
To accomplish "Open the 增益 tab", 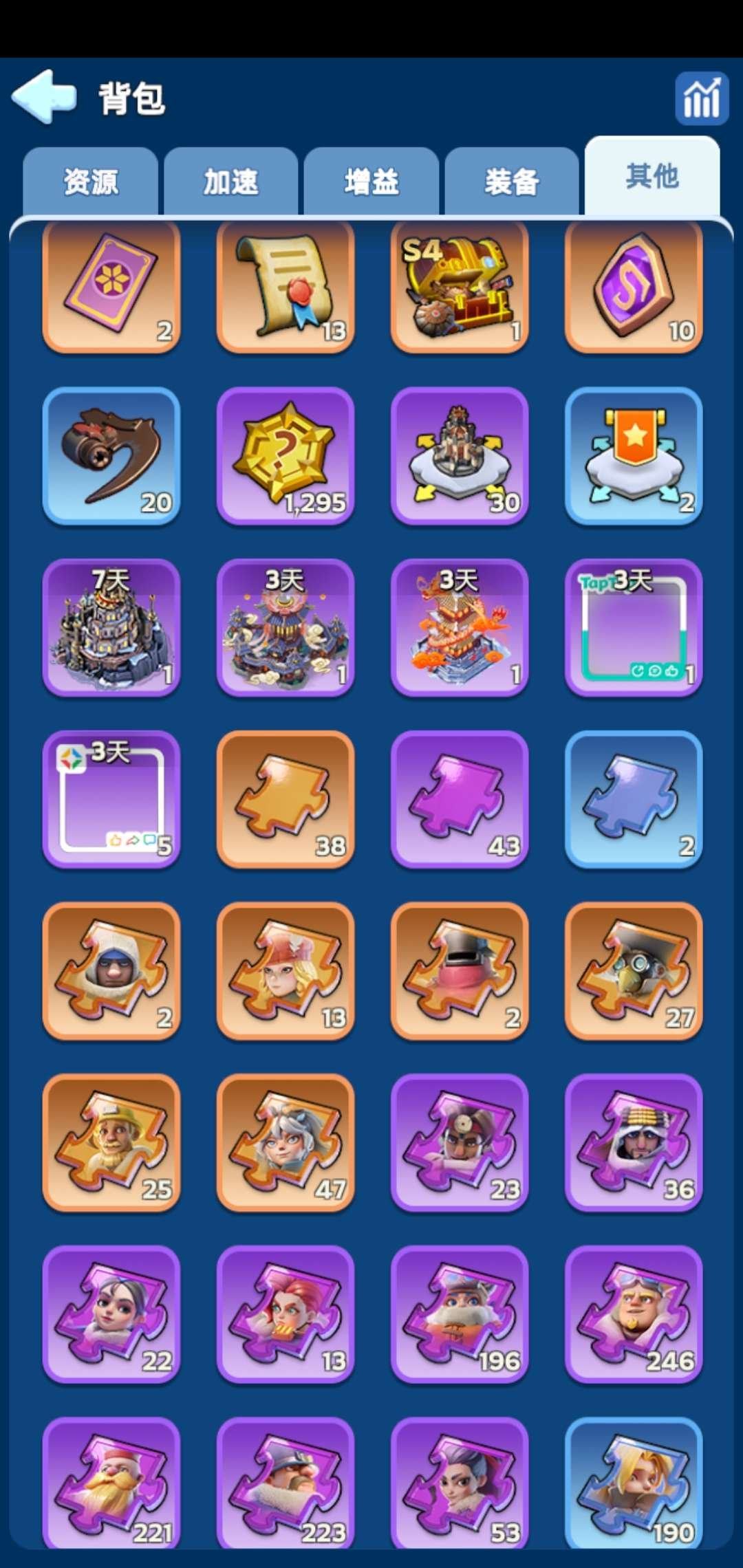I will (371, 182).
